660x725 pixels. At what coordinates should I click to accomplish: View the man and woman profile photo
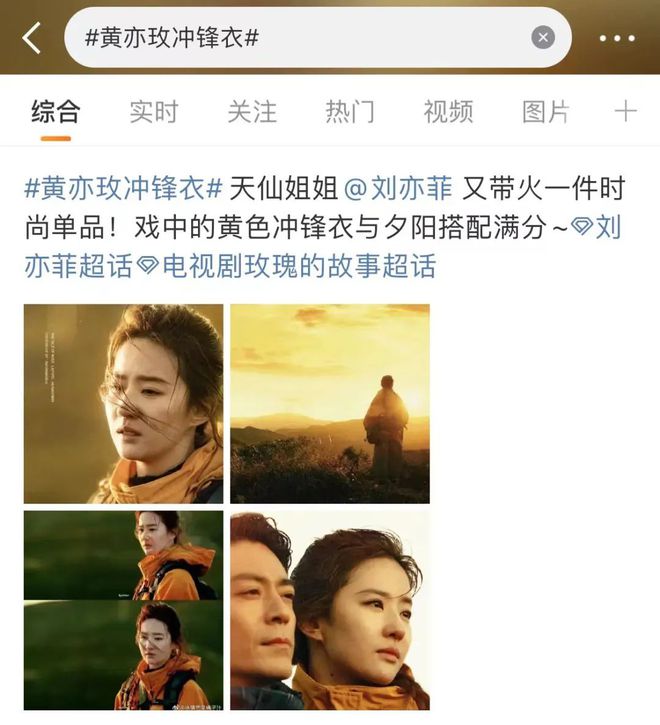330,610
